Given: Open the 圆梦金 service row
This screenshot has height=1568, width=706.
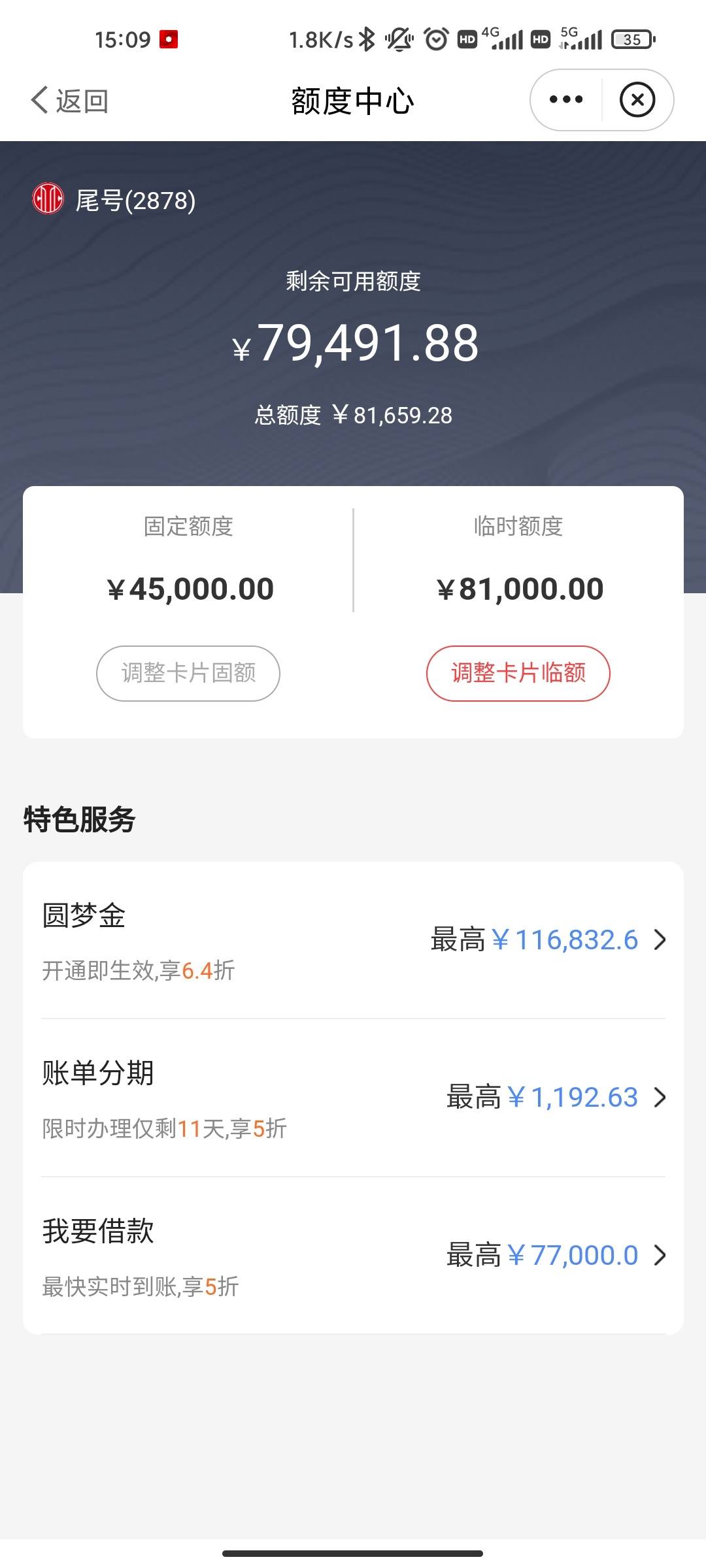Looking at the screenshot, I should [353, 940].
